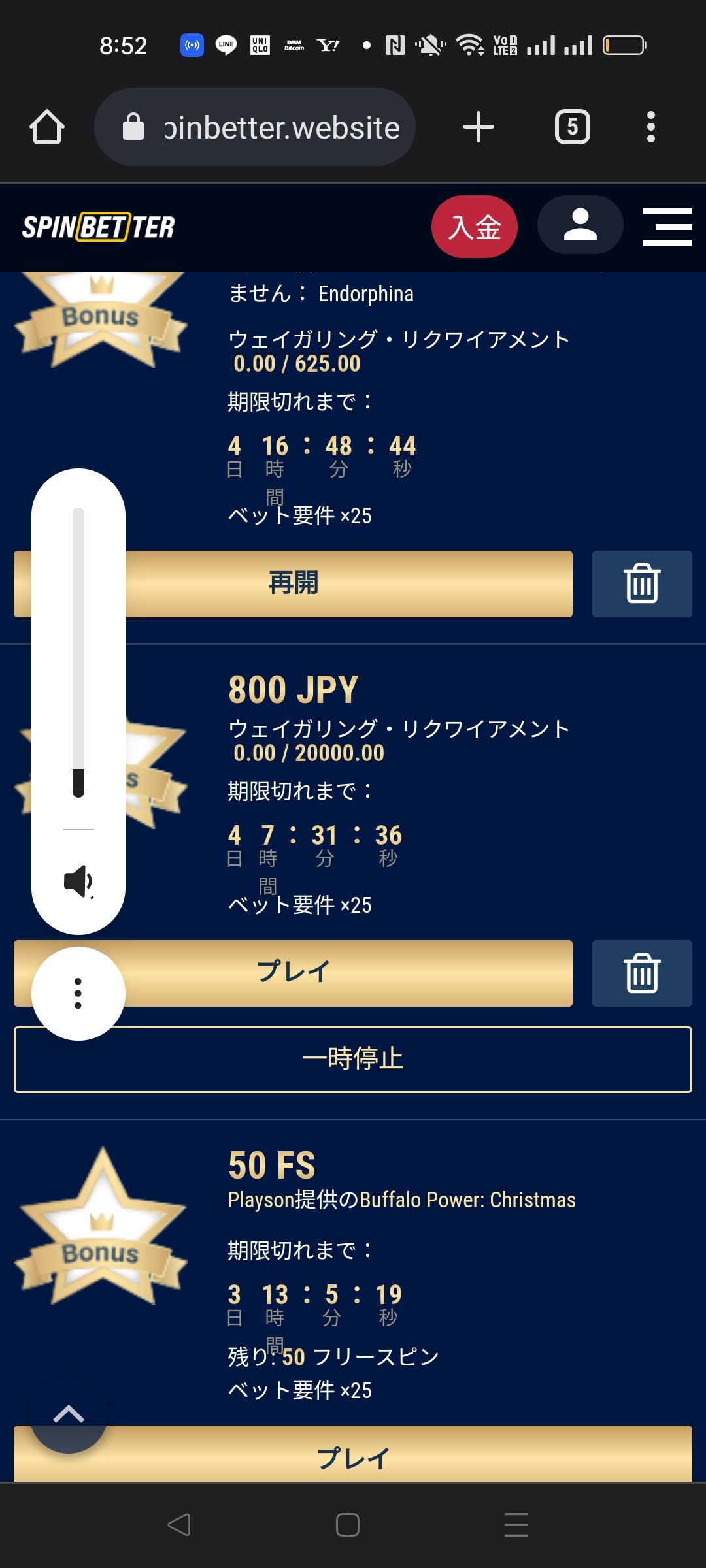Delete the 800 JPY bonus with trash icon
The width and height of the screenshot is (706, 1568).
click(641, 974)
